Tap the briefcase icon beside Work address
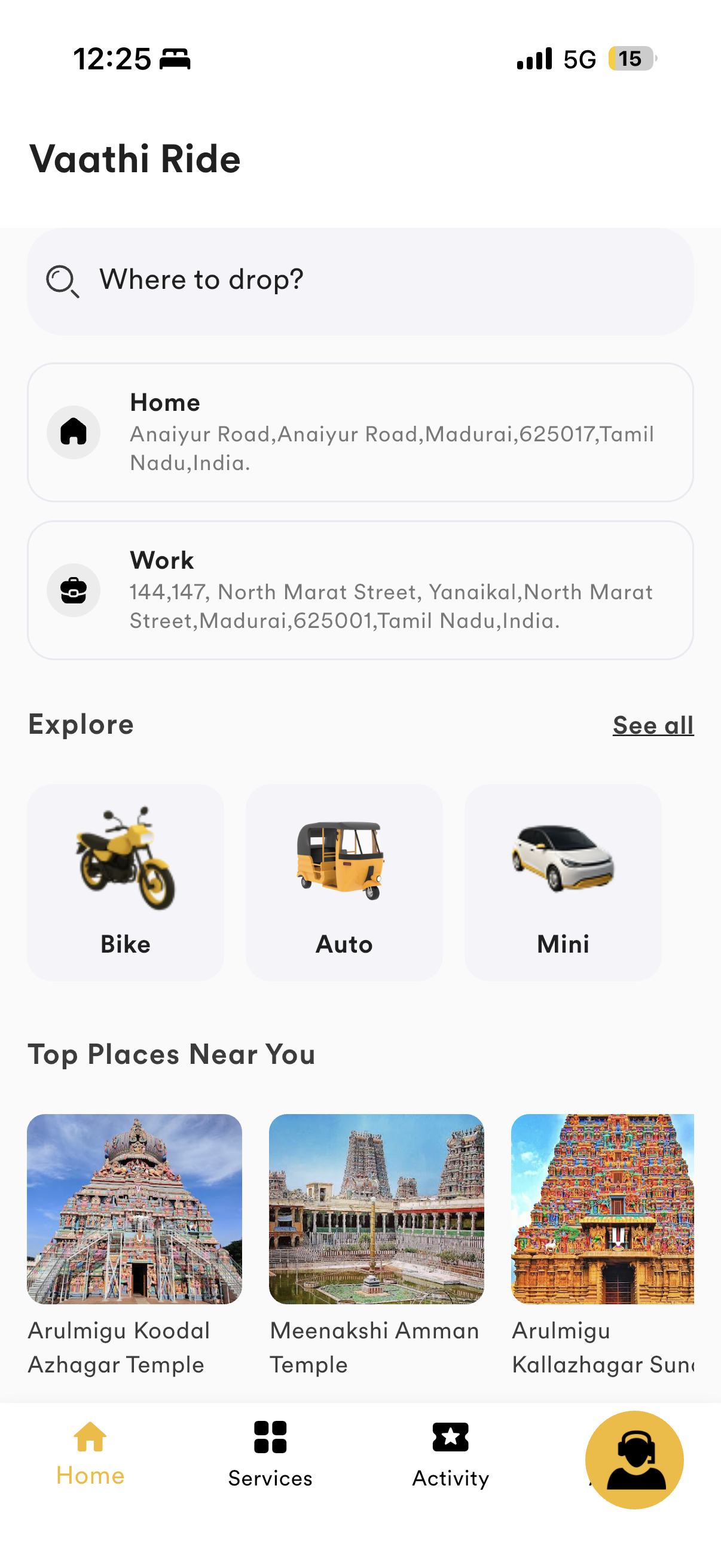 click(x=73, y=590)
